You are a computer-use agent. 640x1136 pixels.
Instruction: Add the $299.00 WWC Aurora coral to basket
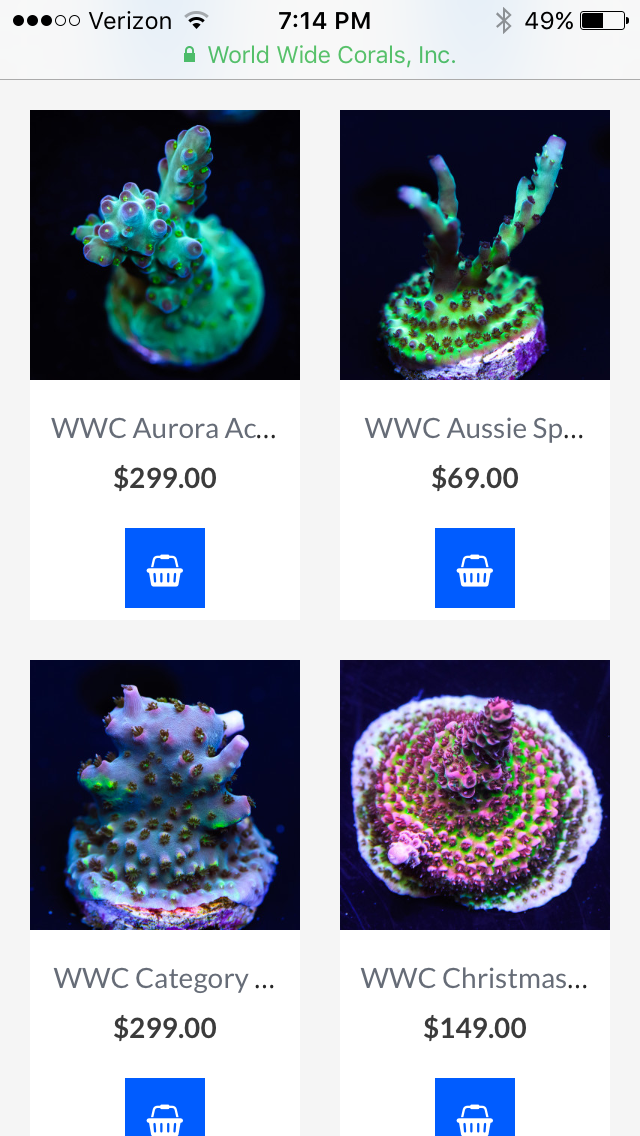coord(165,568)
